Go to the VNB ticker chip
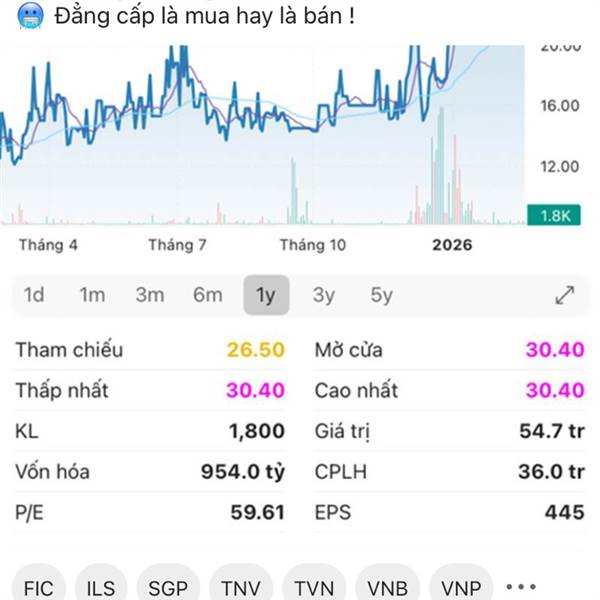The image size is (600, 600). [x=388, y=587]
